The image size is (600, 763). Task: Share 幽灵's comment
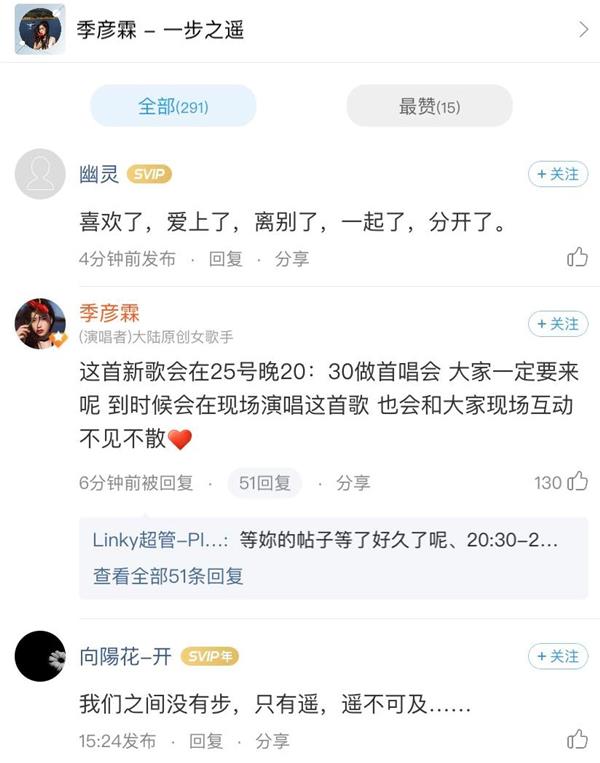coord(292,259)
